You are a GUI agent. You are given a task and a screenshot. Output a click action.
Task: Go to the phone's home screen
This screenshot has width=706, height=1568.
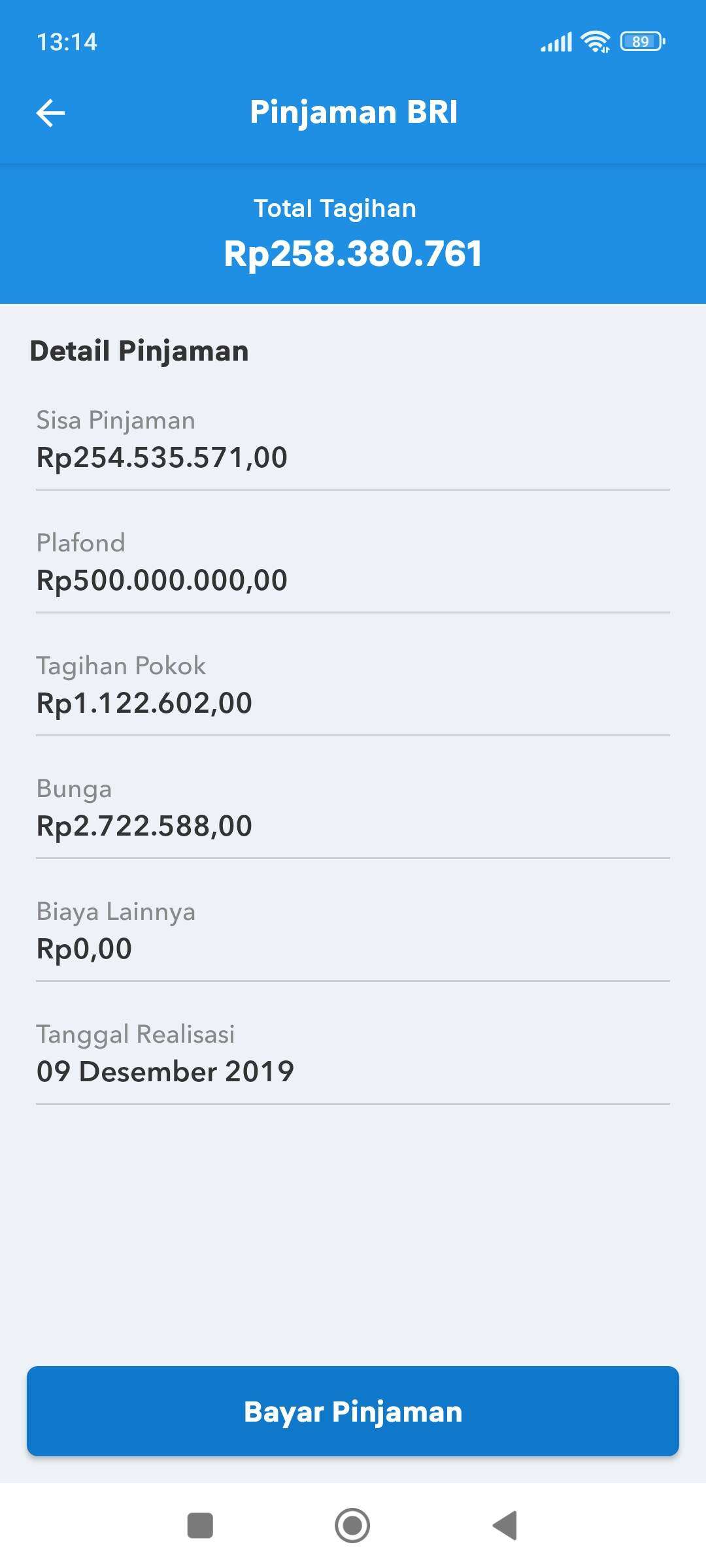click(x=352, y=1526)
